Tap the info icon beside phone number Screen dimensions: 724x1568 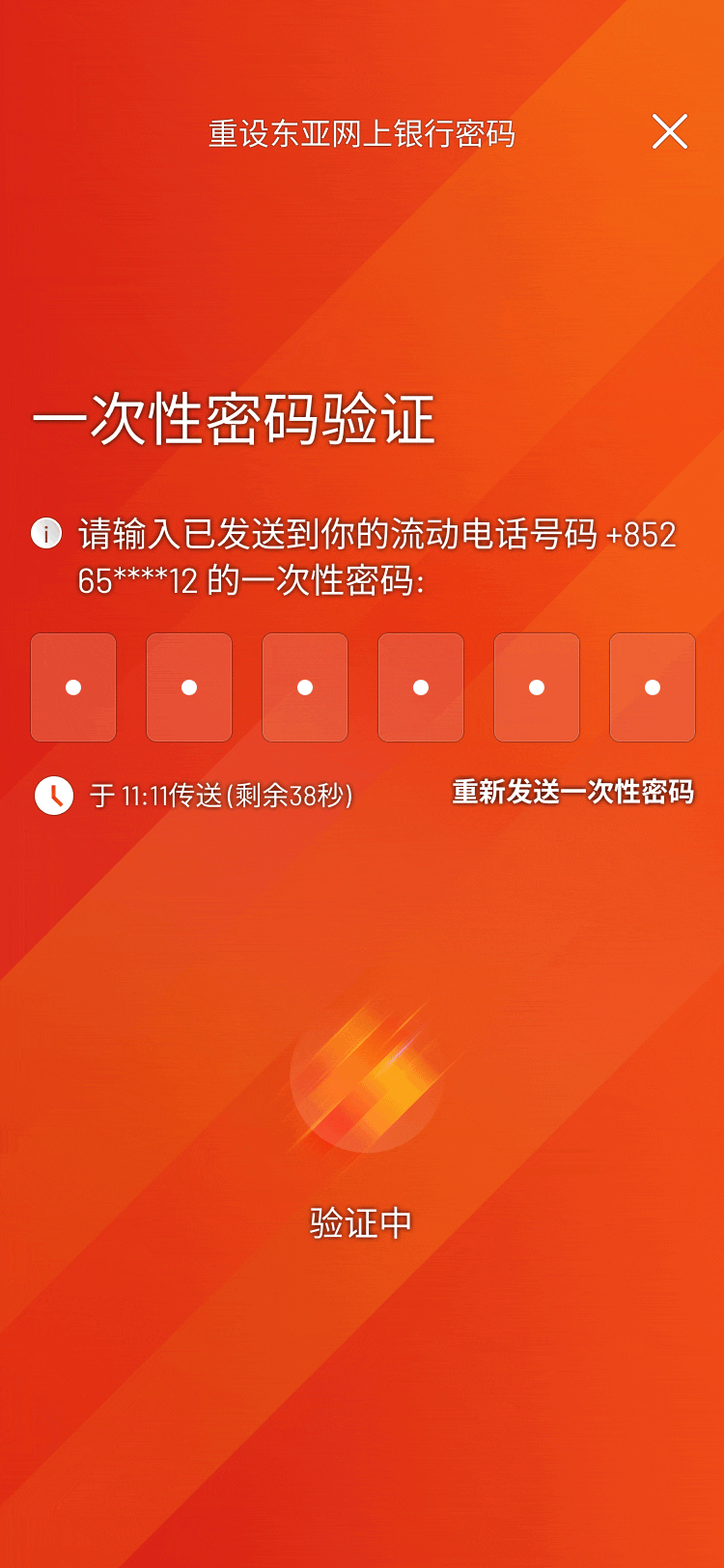coord(46,533)
